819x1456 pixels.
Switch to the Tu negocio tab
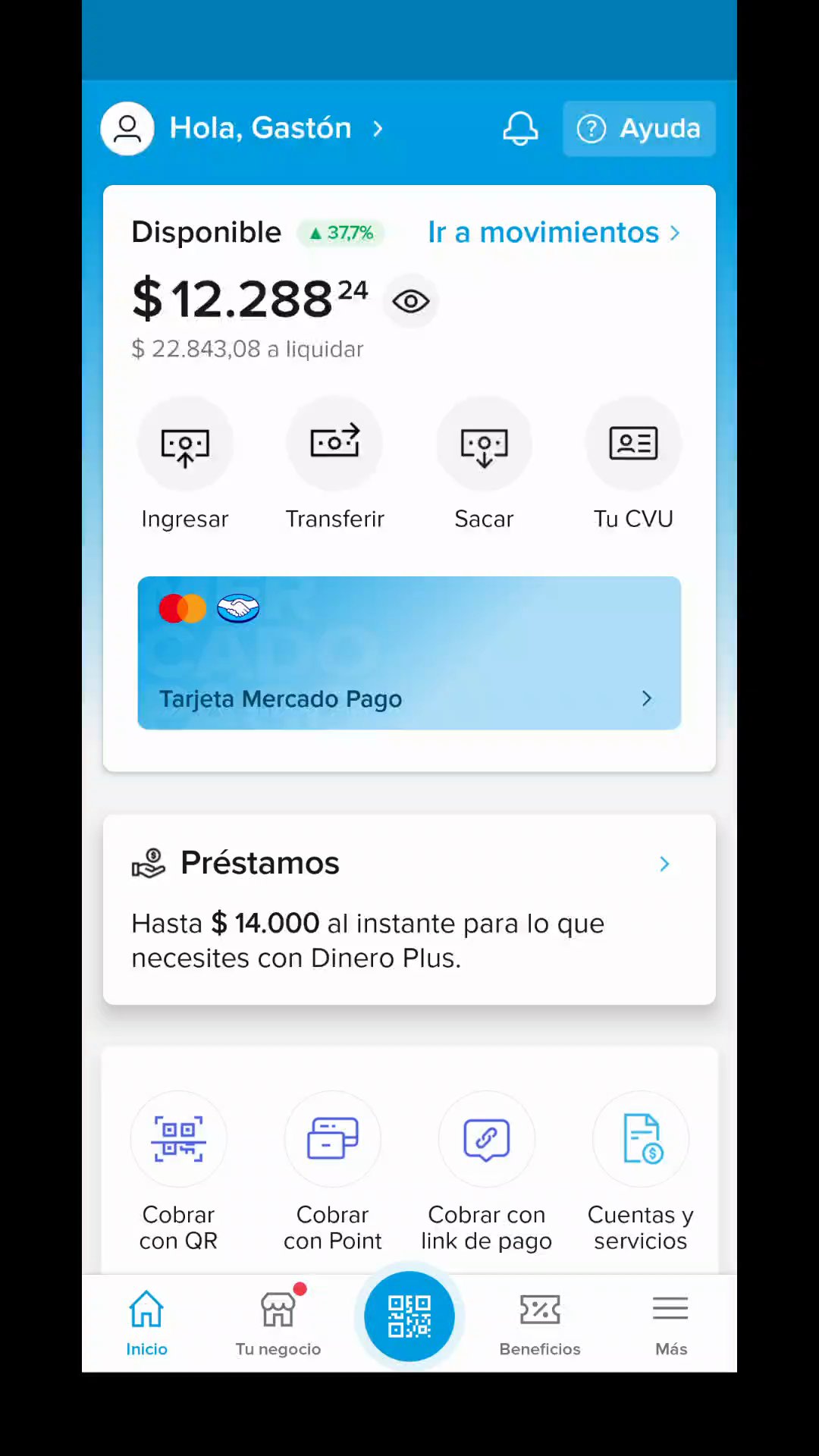pyautogui.click(x=278, y=1323)
